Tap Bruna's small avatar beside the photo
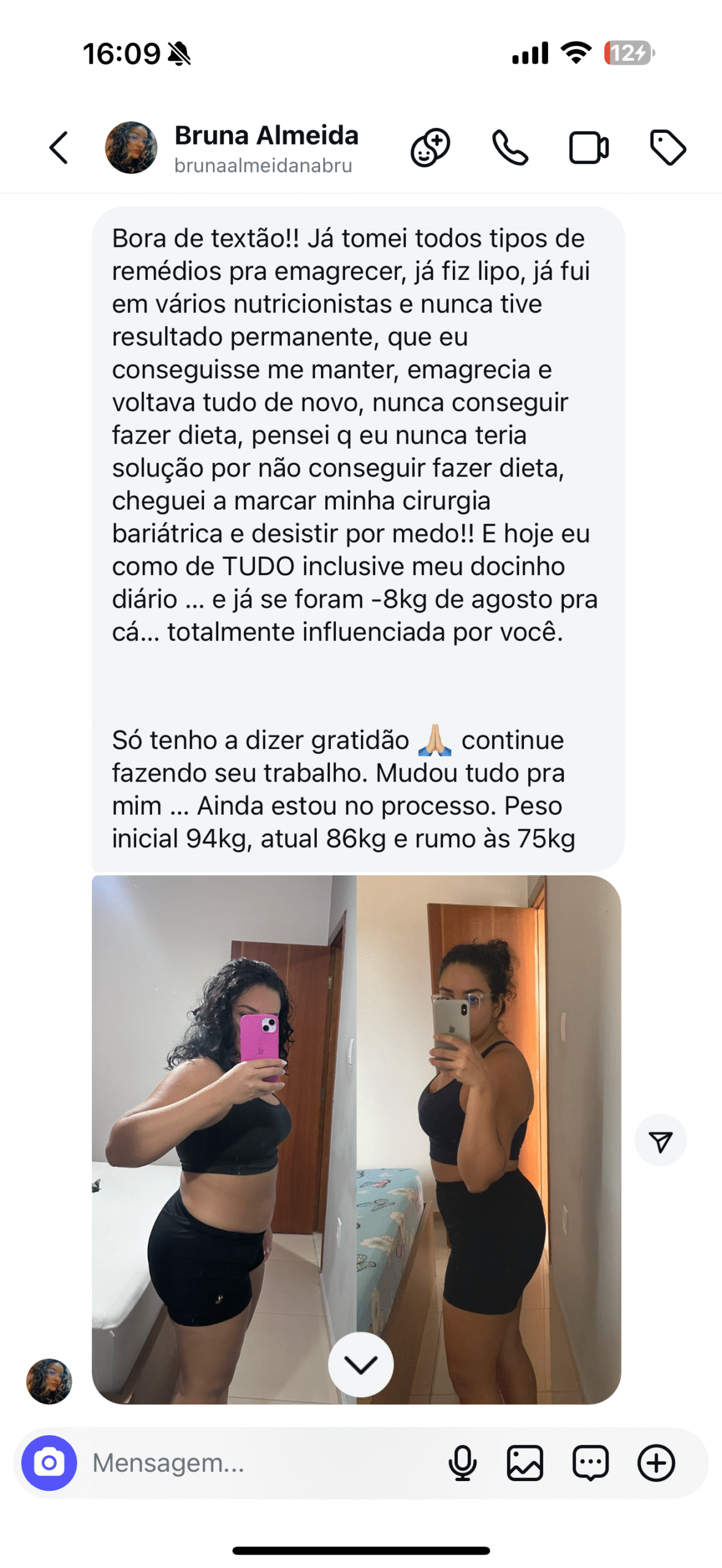Viewport: 722px width, 1568px height. (49, 1381)
